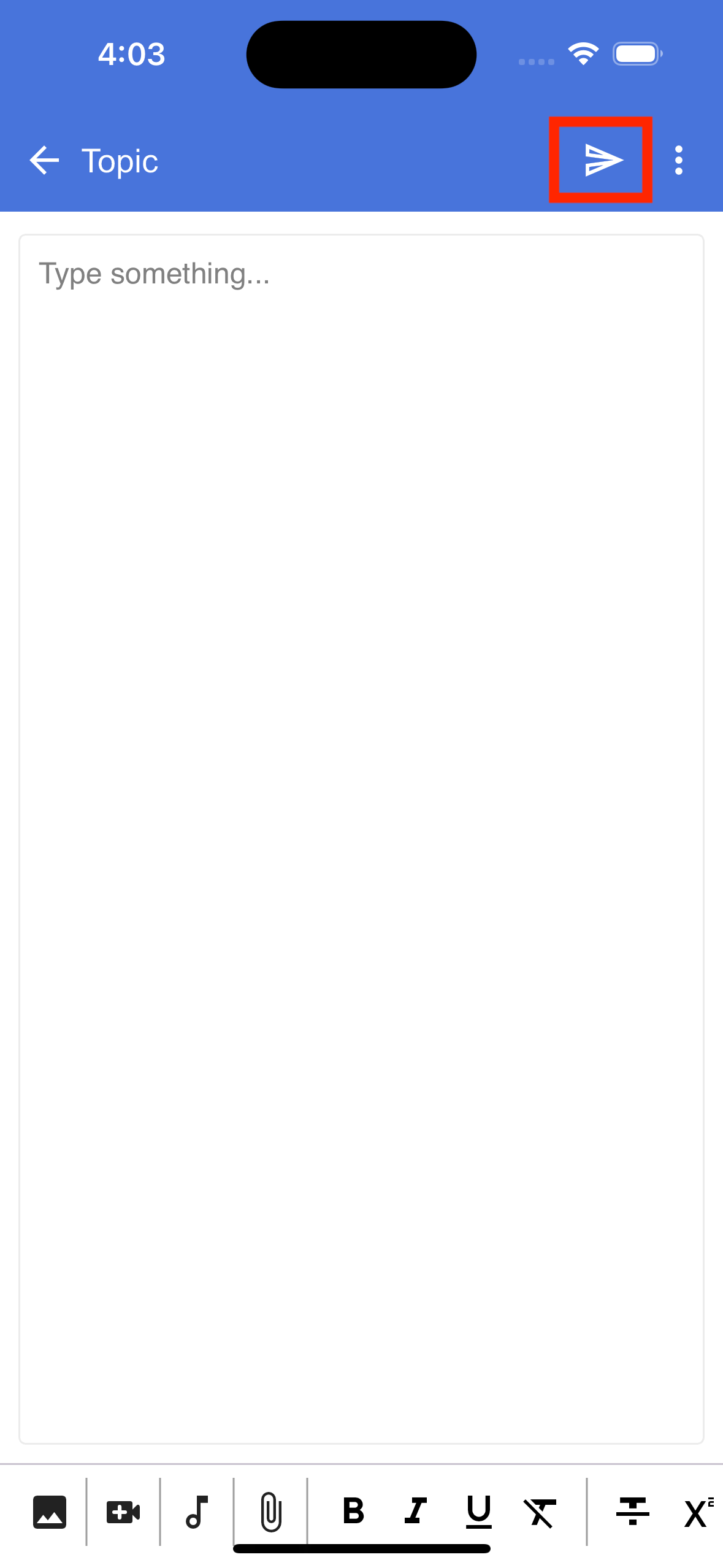The width and height of the screenshot is (723, 1568).
Task: Enable bold formatting
Action: (x=354, y=1510)
